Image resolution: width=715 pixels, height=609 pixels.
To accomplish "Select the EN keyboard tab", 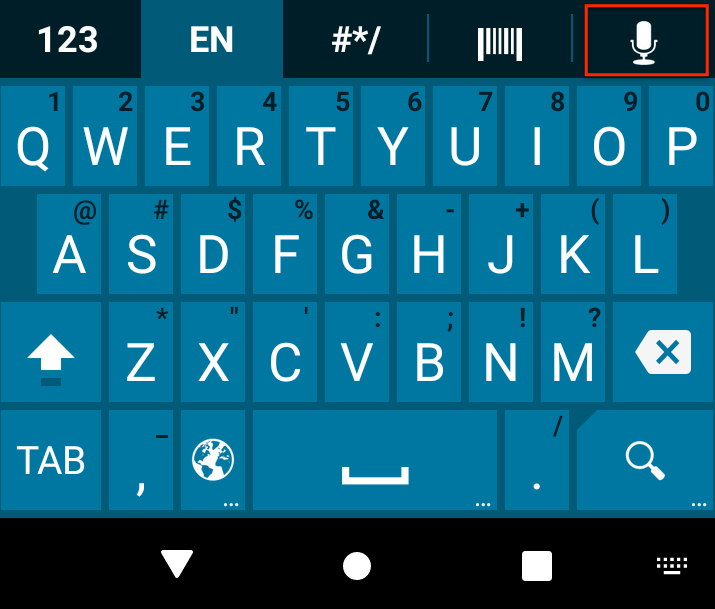I will pos(211,40).
